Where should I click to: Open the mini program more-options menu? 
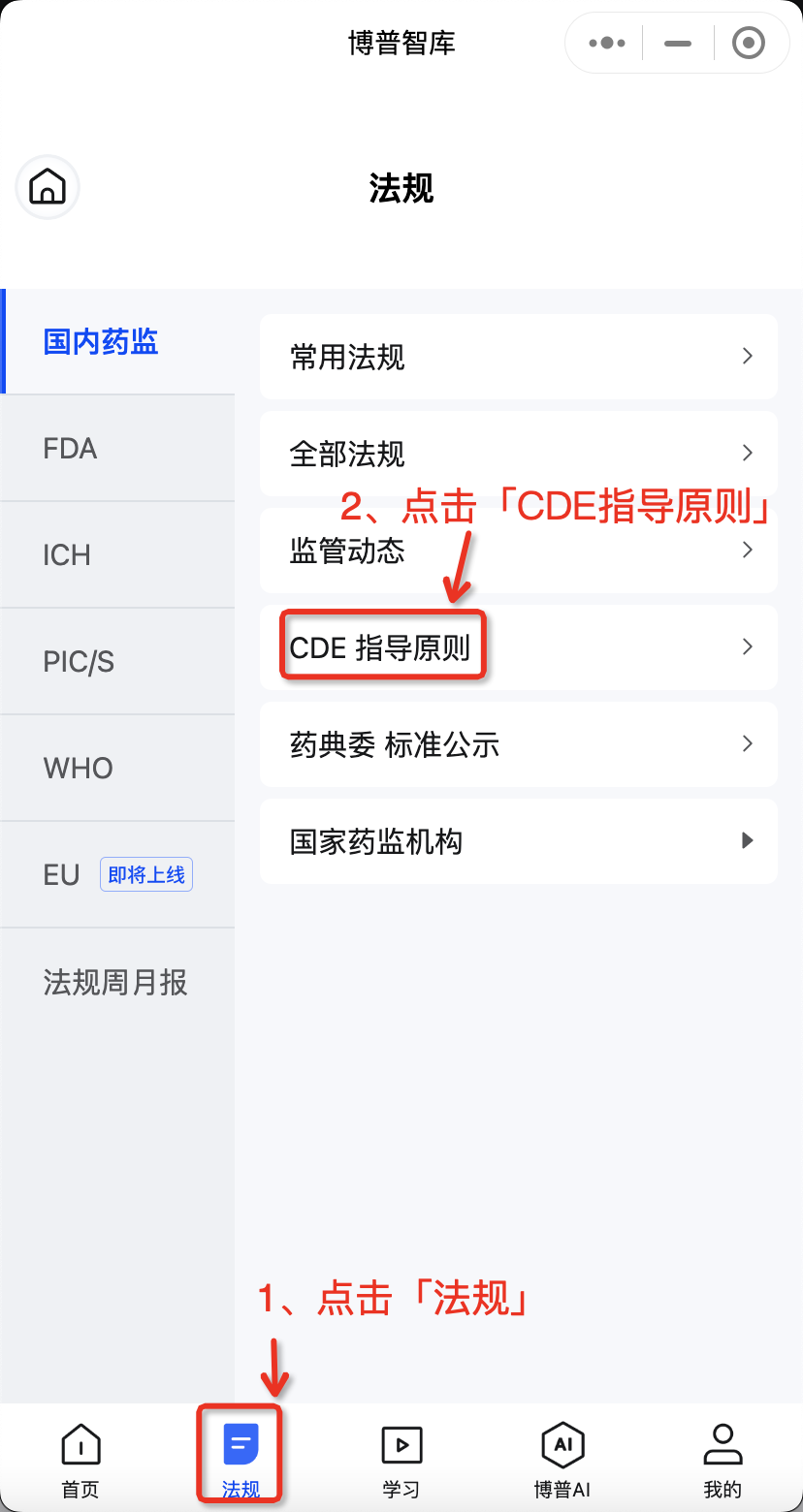[x=606, y=43]
